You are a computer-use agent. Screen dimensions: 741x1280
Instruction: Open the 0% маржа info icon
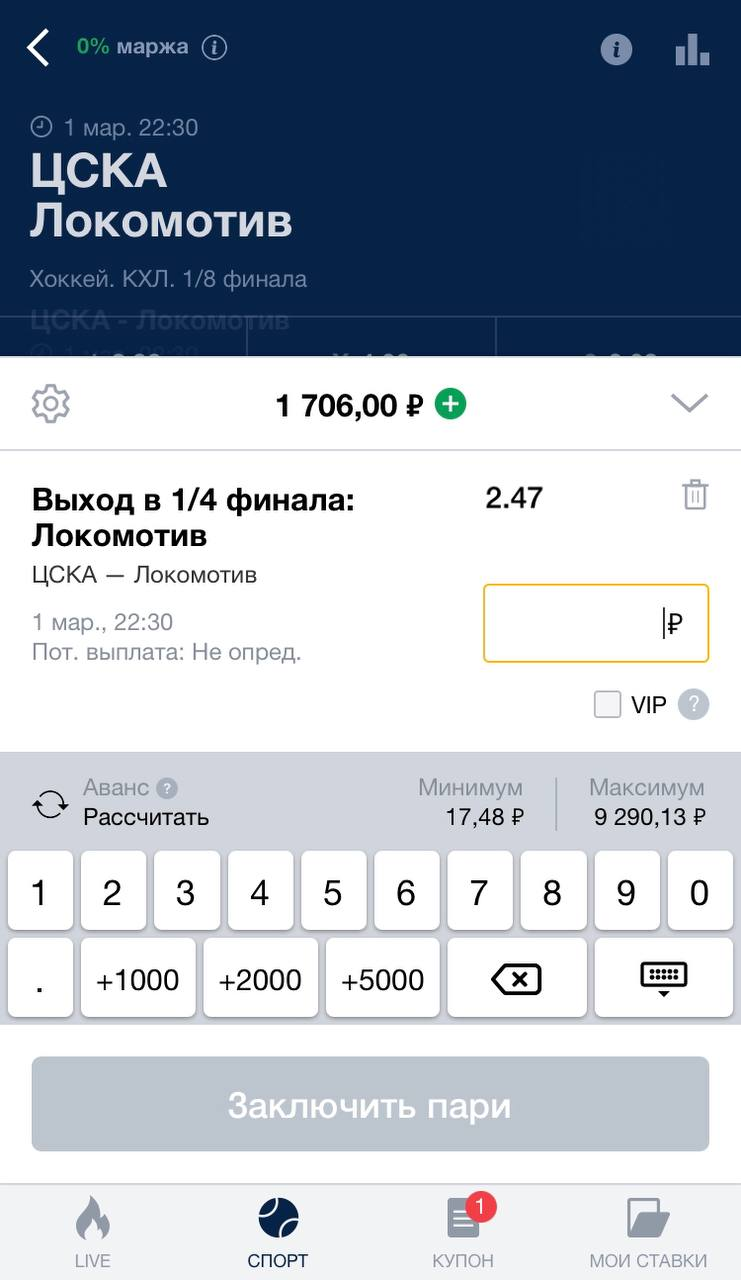click(214, 47)
